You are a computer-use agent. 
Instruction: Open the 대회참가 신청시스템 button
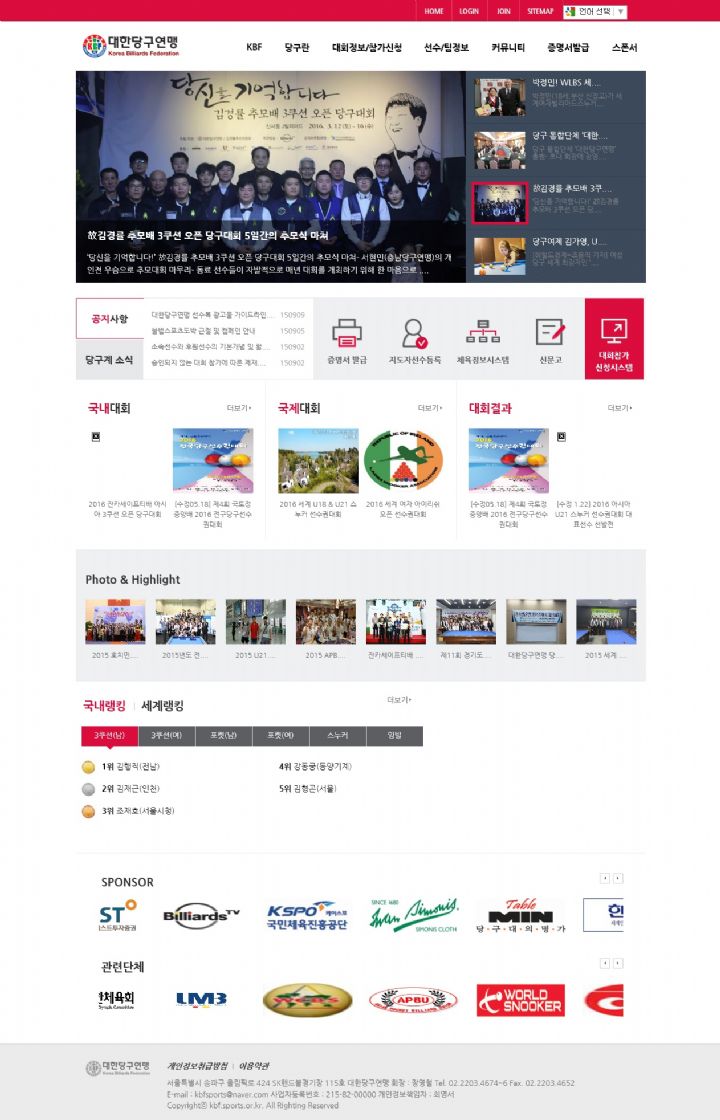tap(614, 340)
